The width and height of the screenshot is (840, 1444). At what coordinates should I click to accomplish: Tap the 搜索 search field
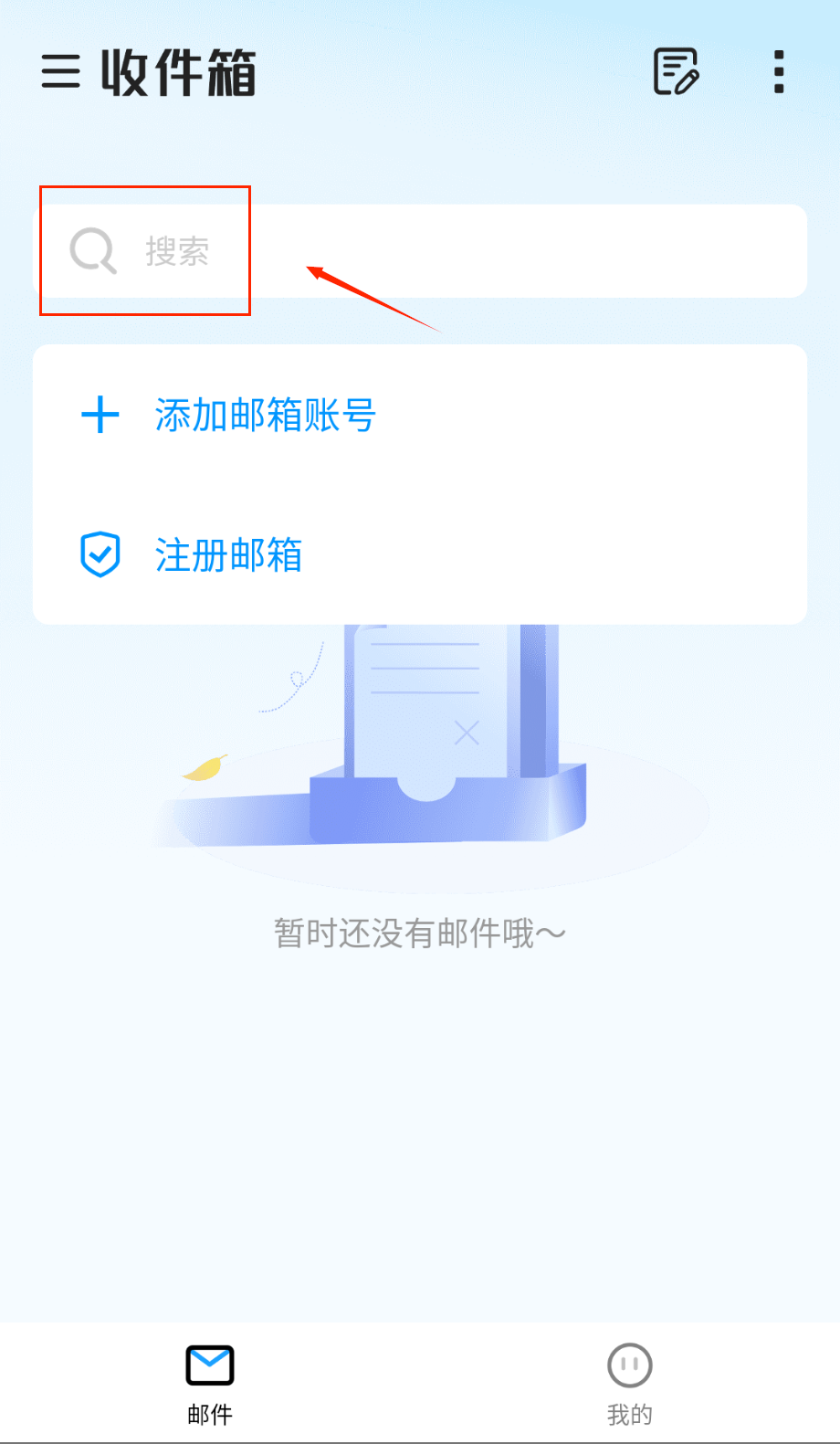coord(420,251)
